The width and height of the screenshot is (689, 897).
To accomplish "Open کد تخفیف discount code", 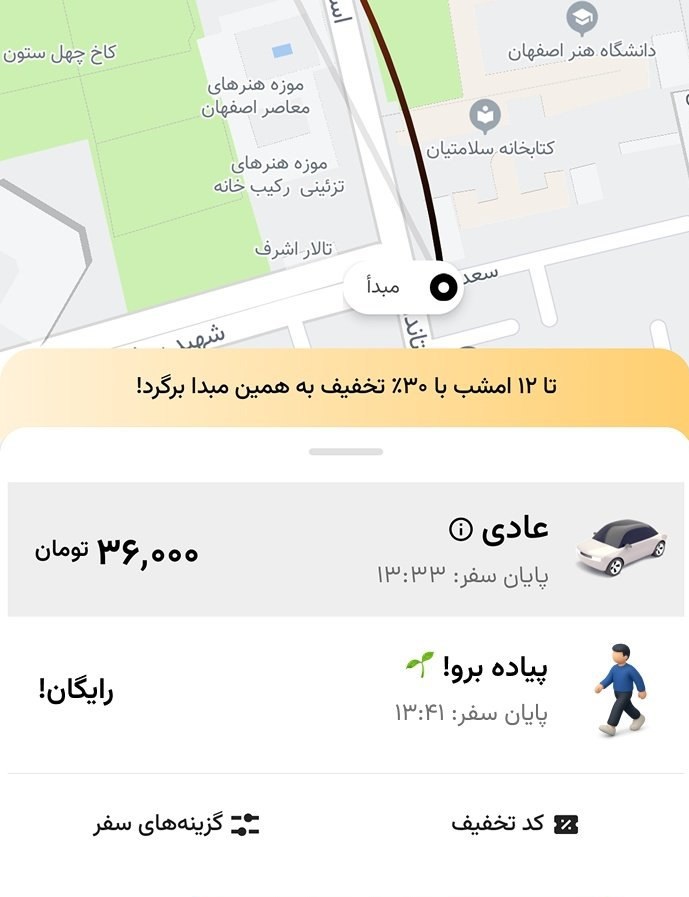I will [x=515, y=824].
